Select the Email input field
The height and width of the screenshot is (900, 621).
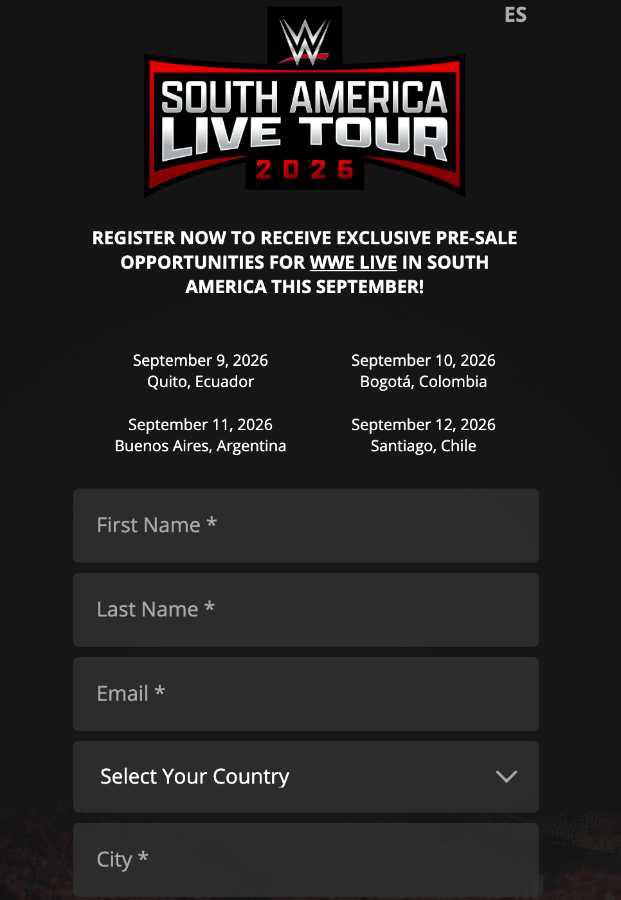click(x=306, y=693)
